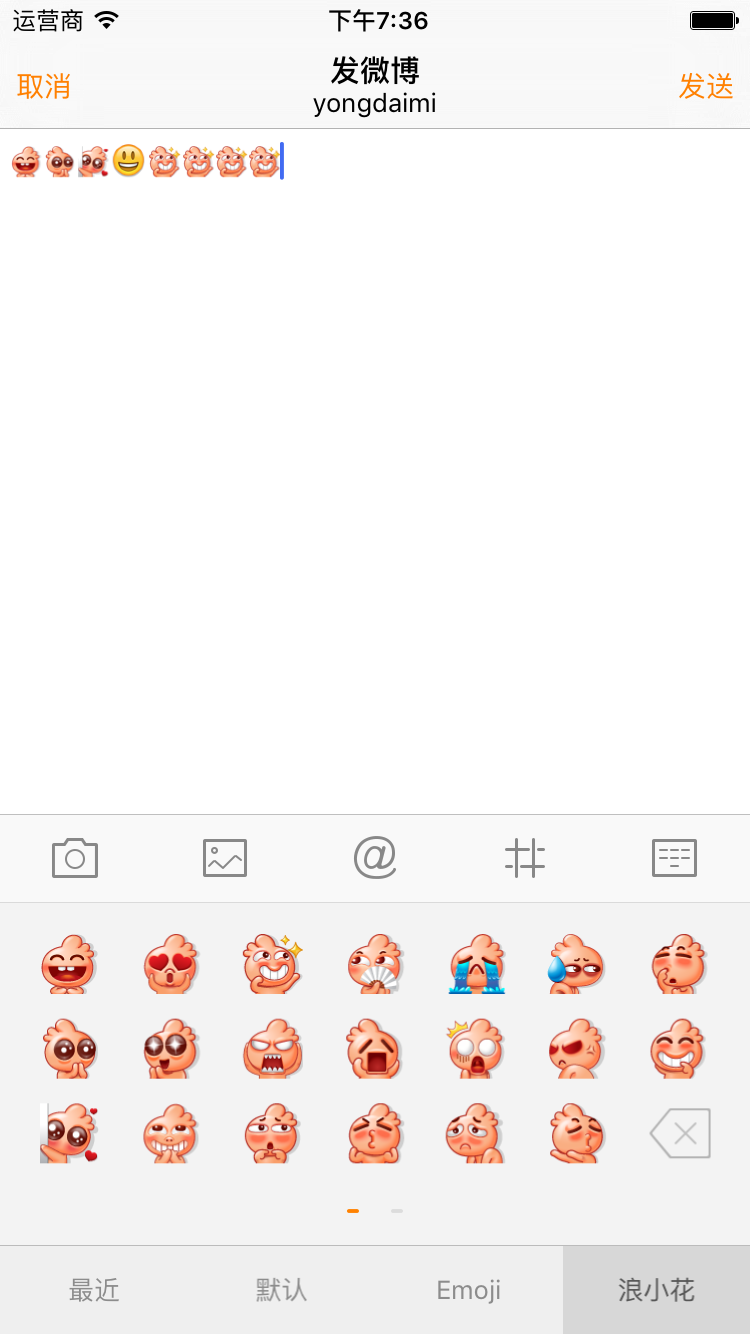Switch to the Emoji tab
This screenshot has height=1334, width=750.
[469, 1290]
